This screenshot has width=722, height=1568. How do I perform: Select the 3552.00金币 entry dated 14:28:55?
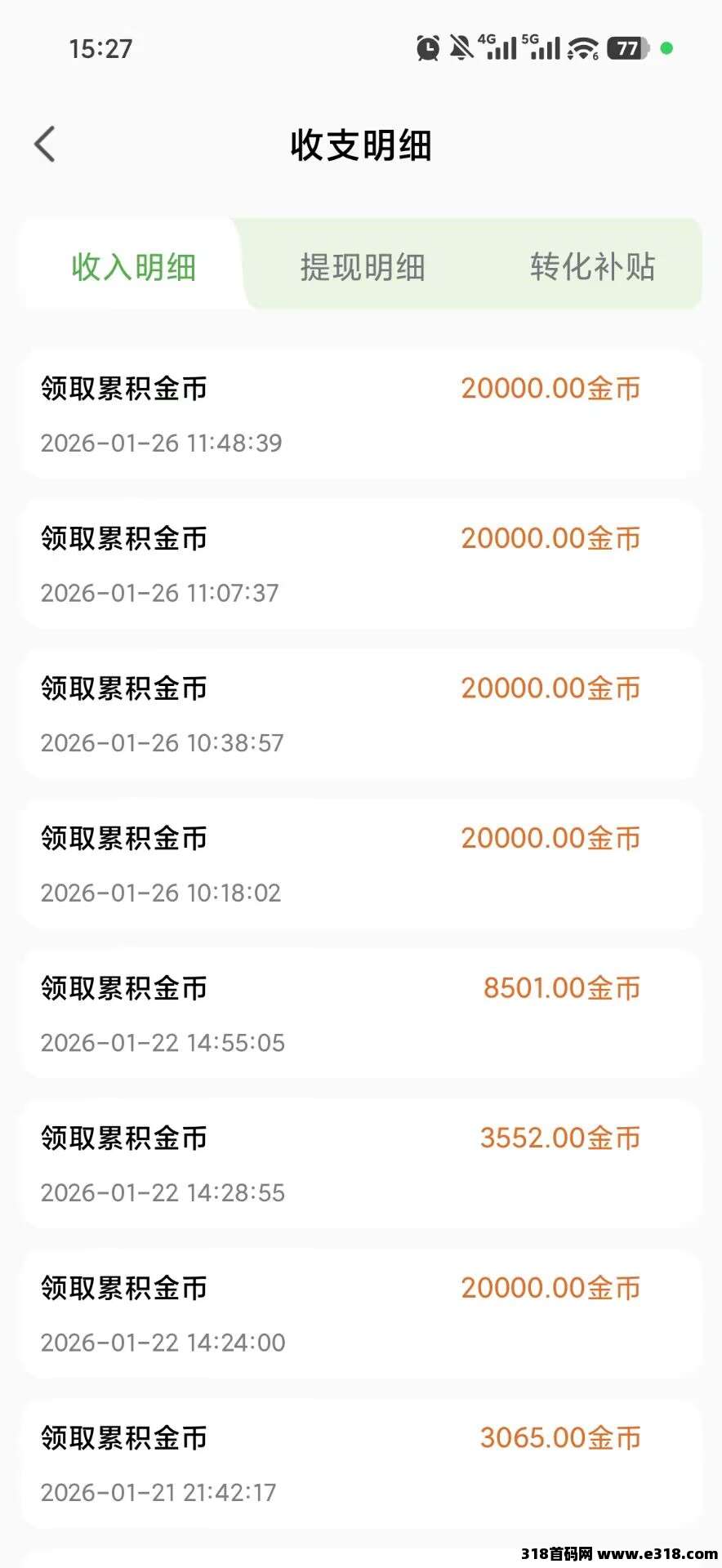click(360, 1164)
